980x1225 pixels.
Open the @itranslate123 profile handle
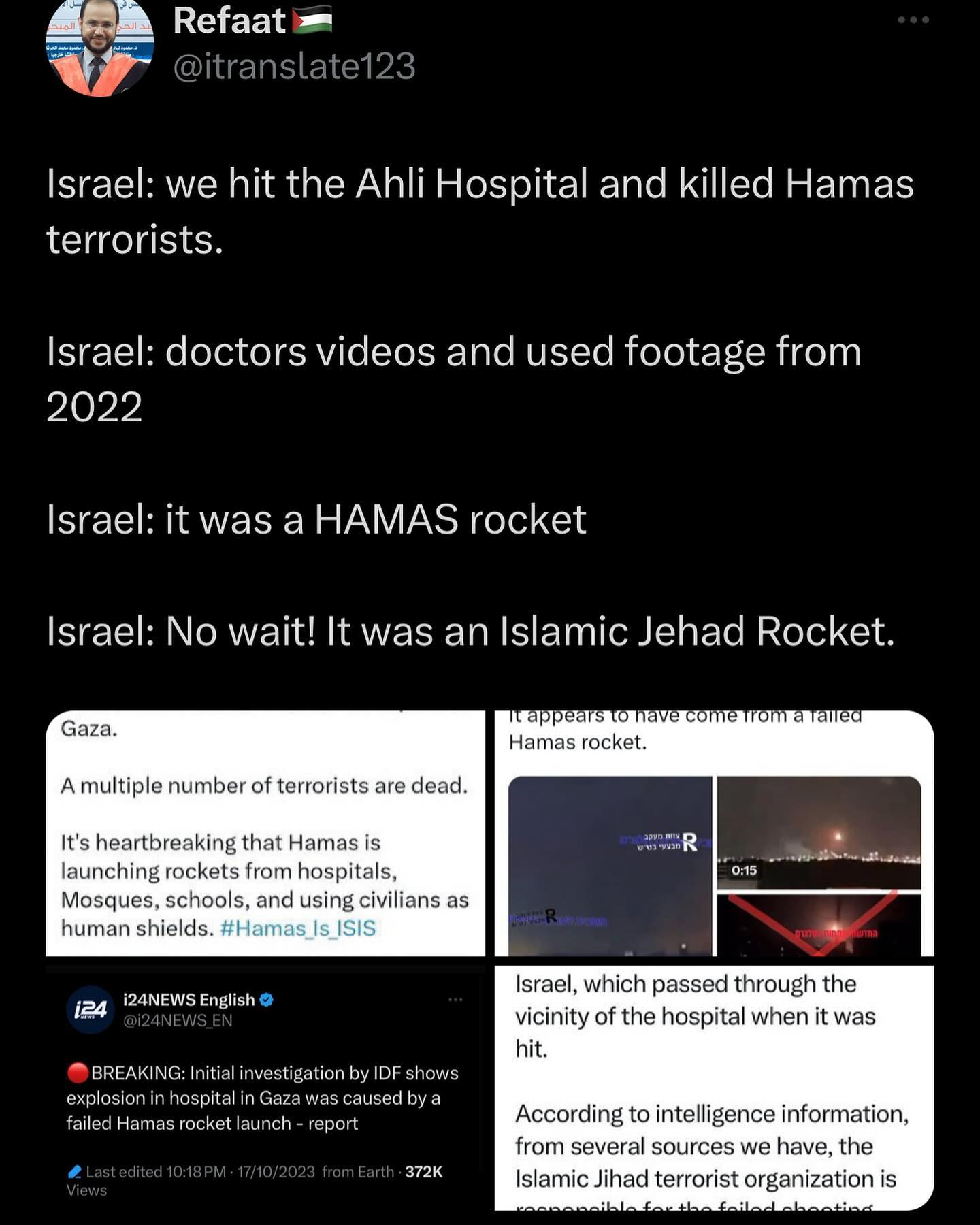coord(294,66)
